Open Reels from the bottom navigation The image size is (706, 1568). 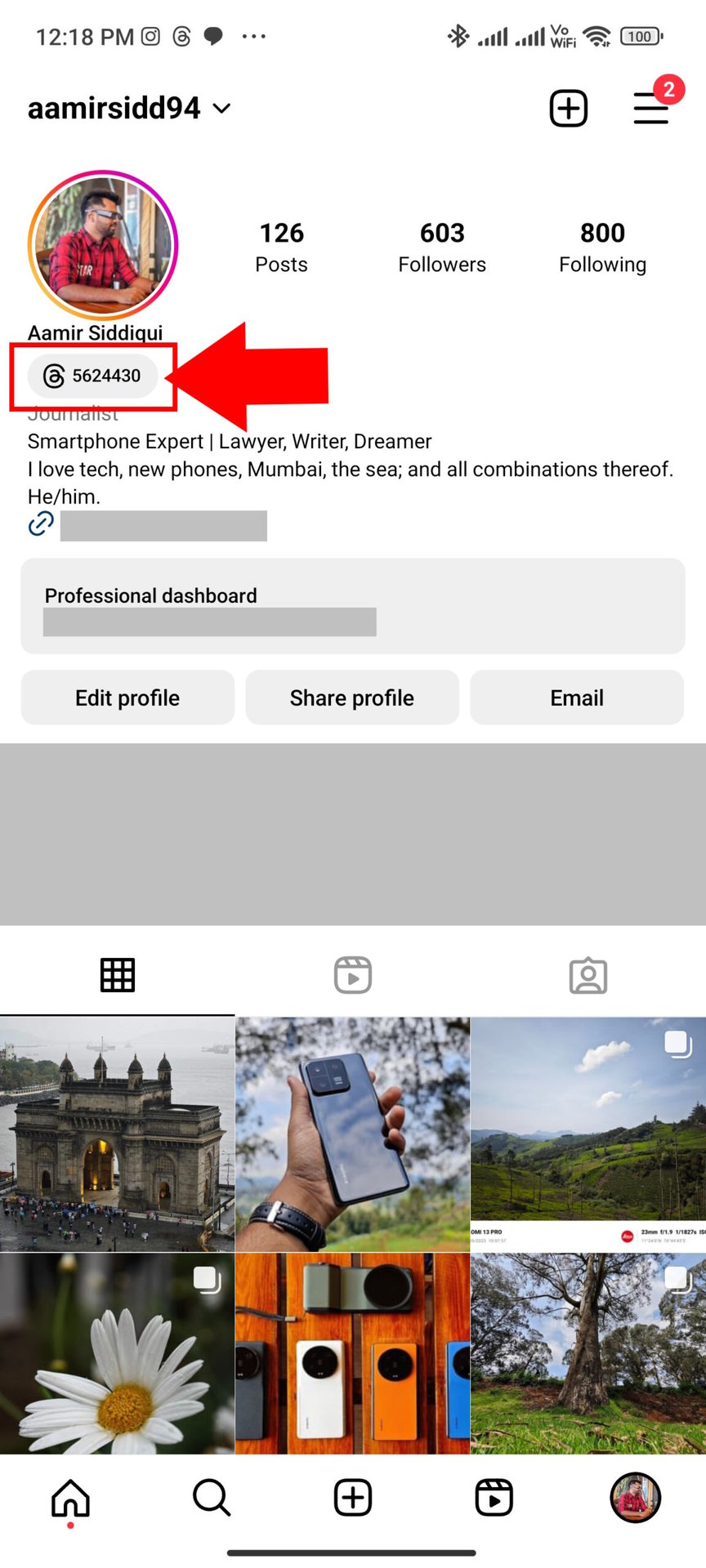[494, 1498]
